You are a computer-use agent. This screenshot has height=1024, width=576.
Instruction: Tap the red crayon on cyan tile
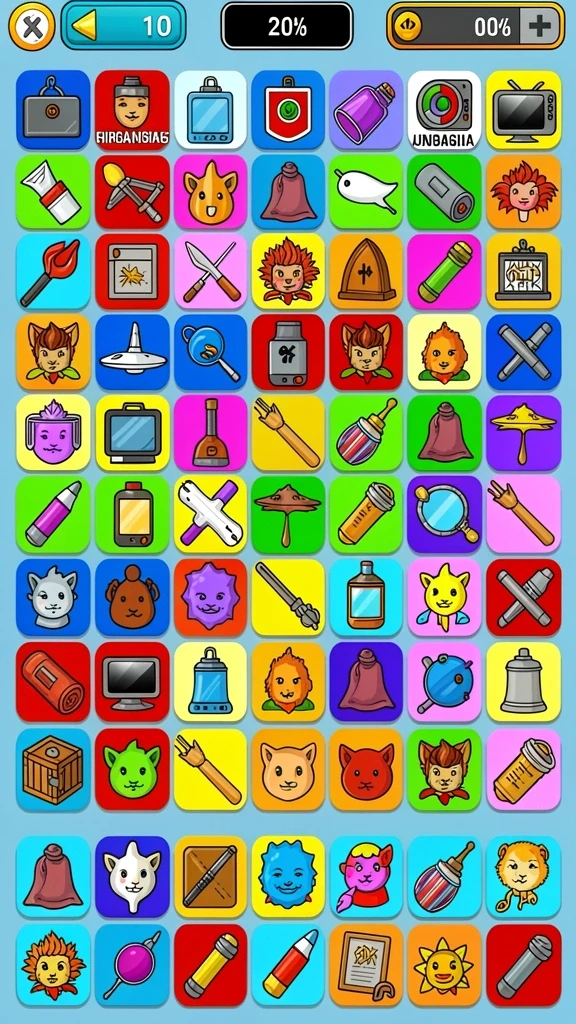point(288,965)
